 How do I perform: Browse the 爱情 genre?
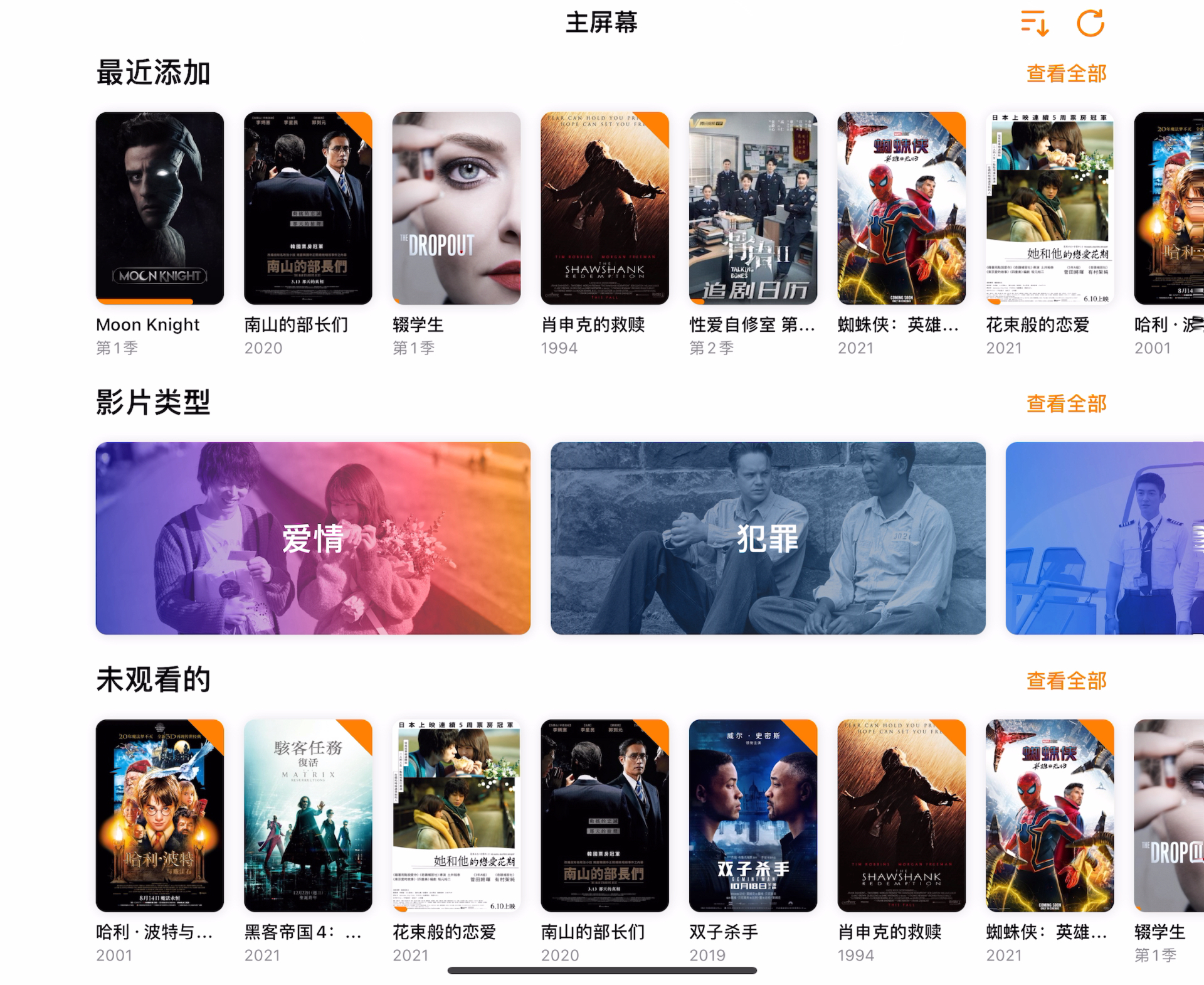point(313,538)
